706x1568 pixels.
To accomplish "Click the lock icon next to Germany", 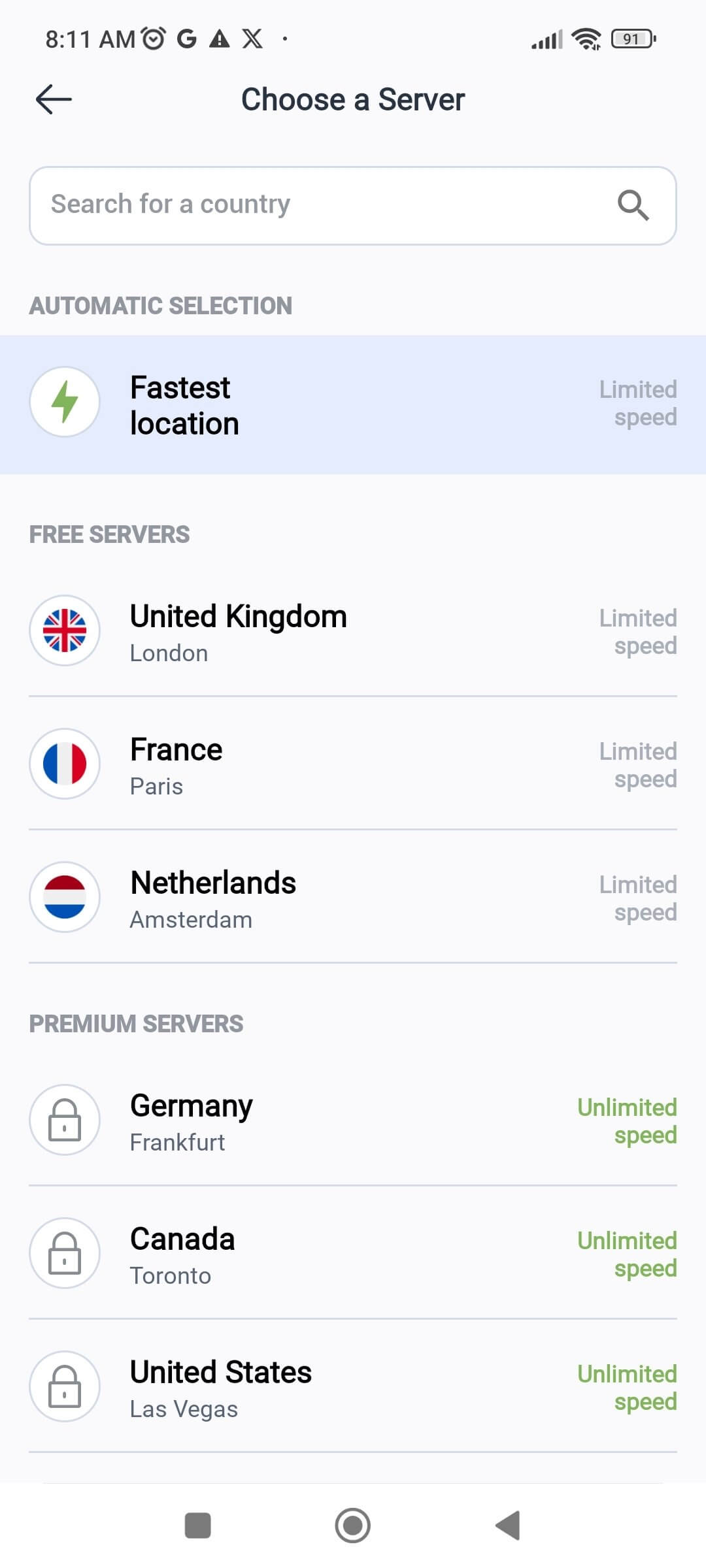I will click(x=65, y=1120).
